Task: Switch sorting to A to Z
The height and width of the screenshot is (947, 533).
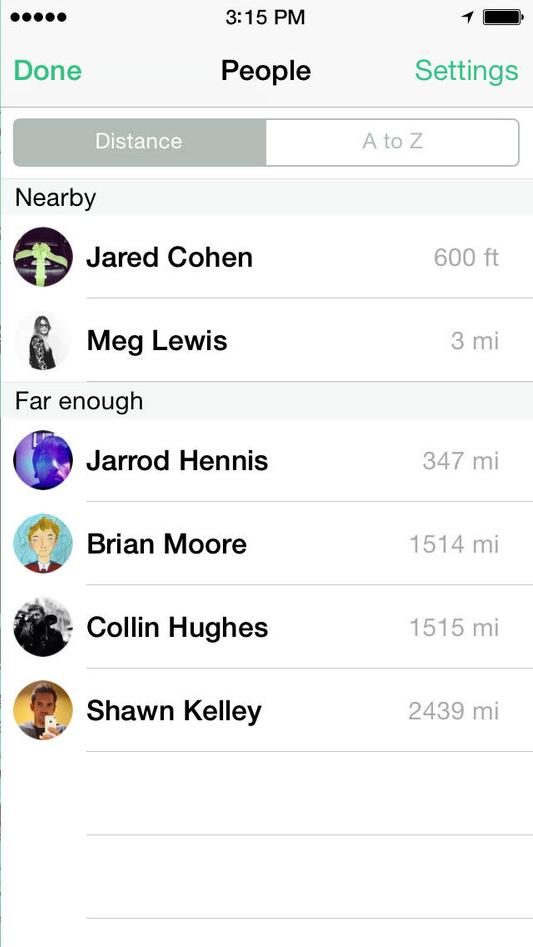Action: click(x=392, y=142)
